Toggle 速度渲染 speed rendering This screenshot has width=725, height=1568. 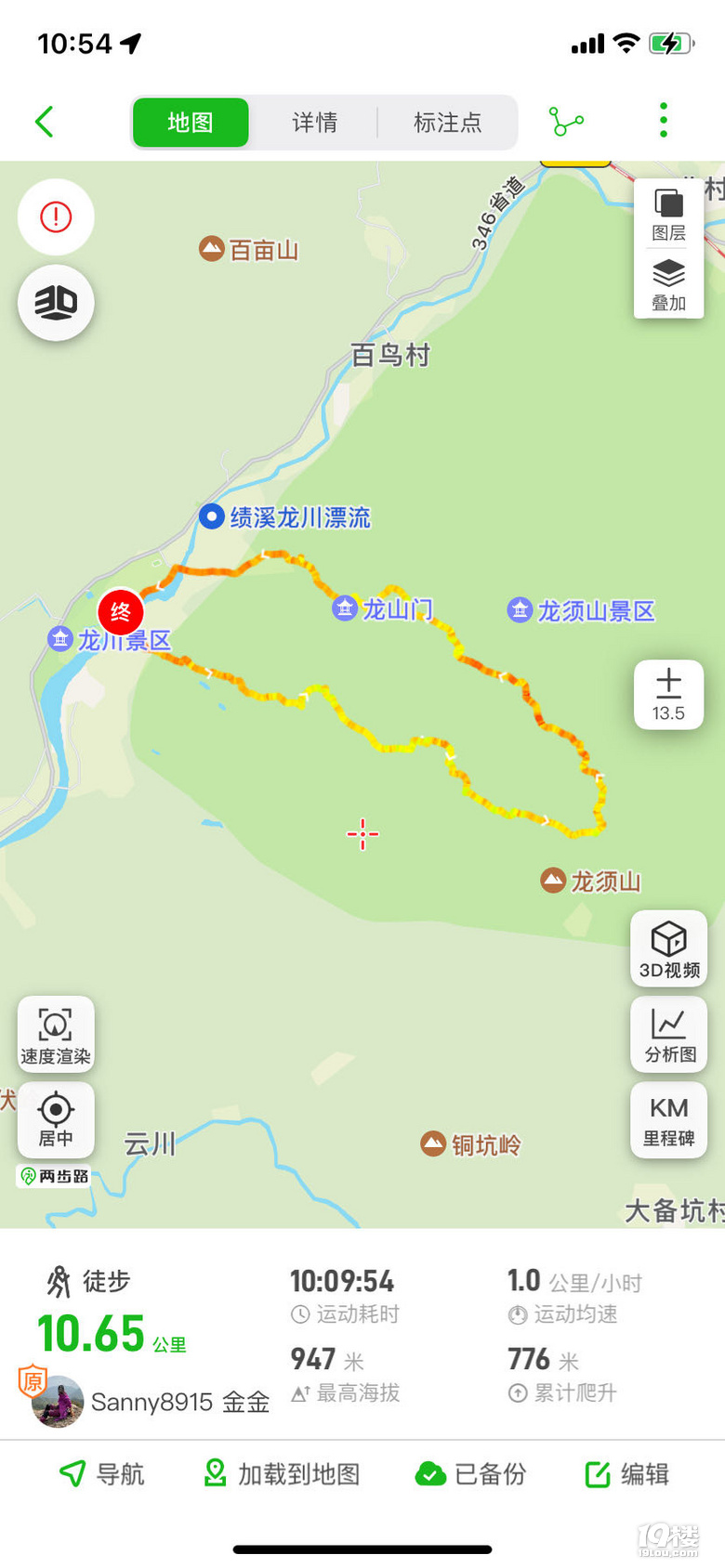coord(56,1035)
